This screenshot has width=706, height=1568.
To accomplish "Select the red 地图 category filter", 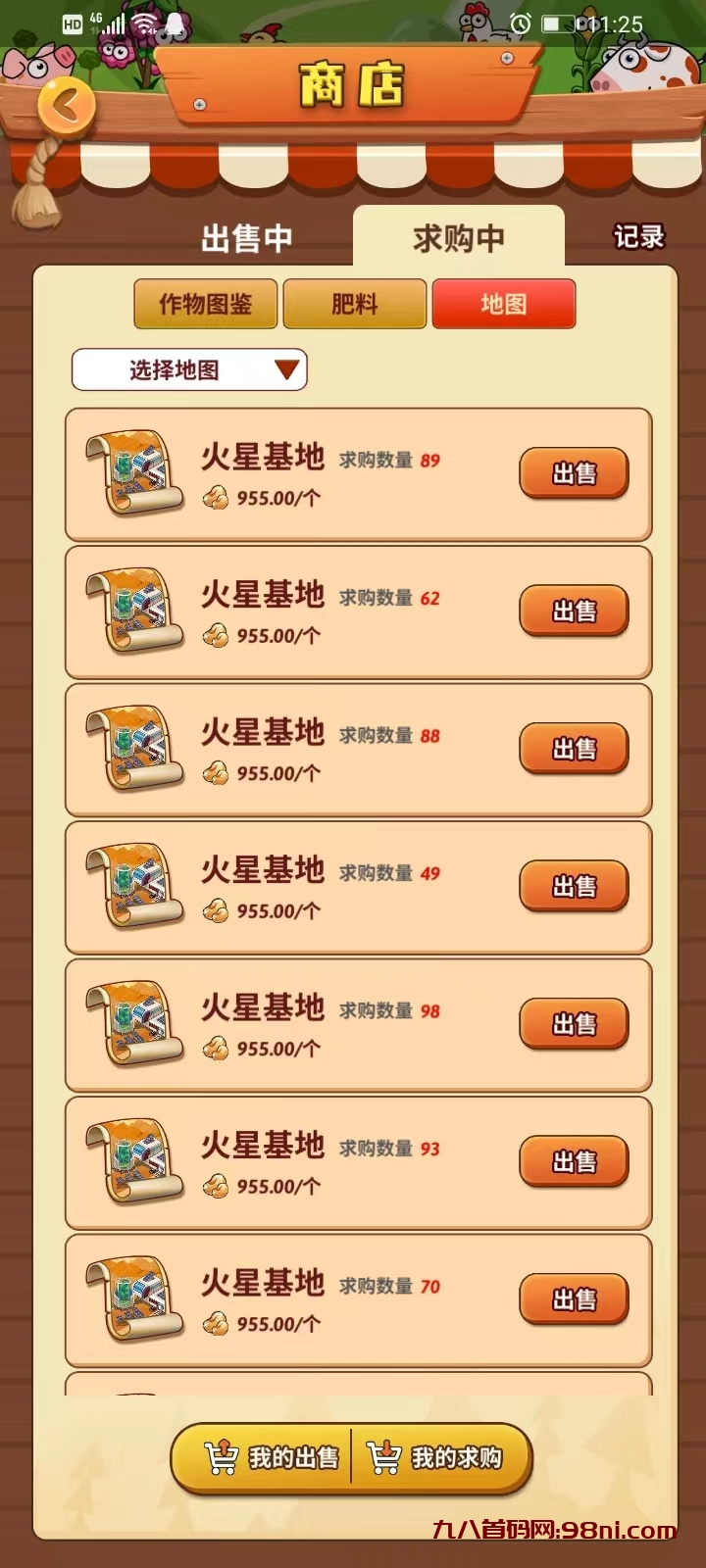I will 503,304.
